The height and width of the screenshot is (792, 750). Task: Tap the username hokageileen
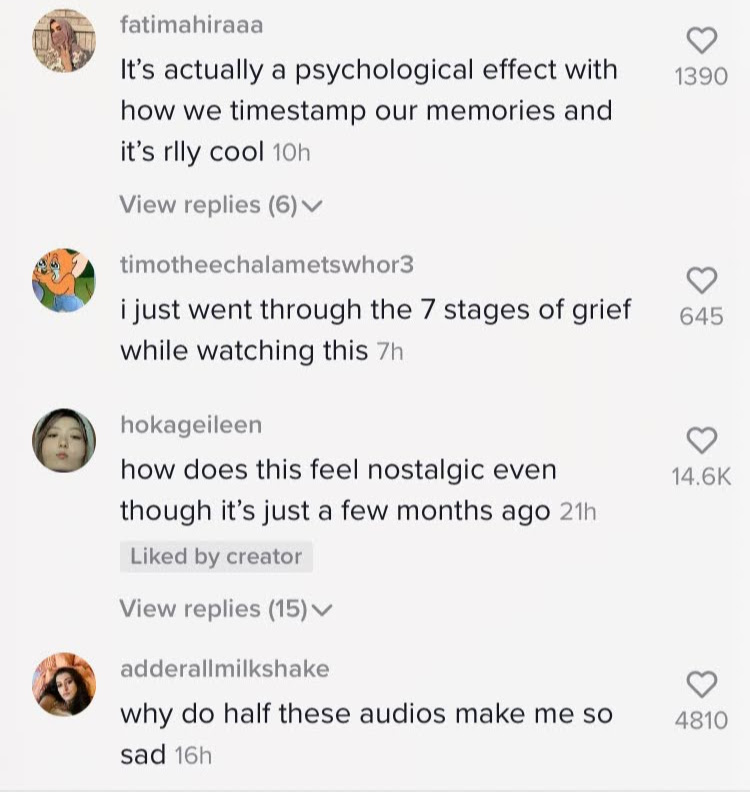(x=191, y=425)
